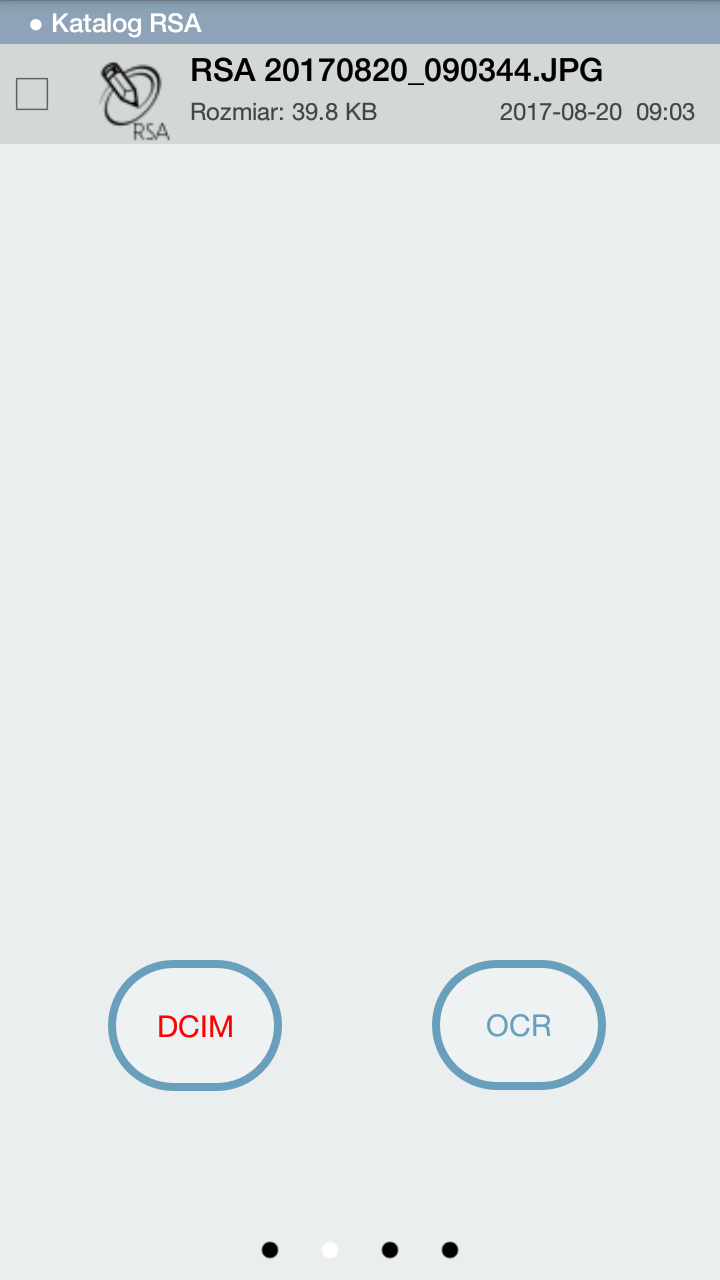Screen dimensions: 720x1280
Task: Go to the fourth page indicator dot
Action: (x=450, y=1250)
